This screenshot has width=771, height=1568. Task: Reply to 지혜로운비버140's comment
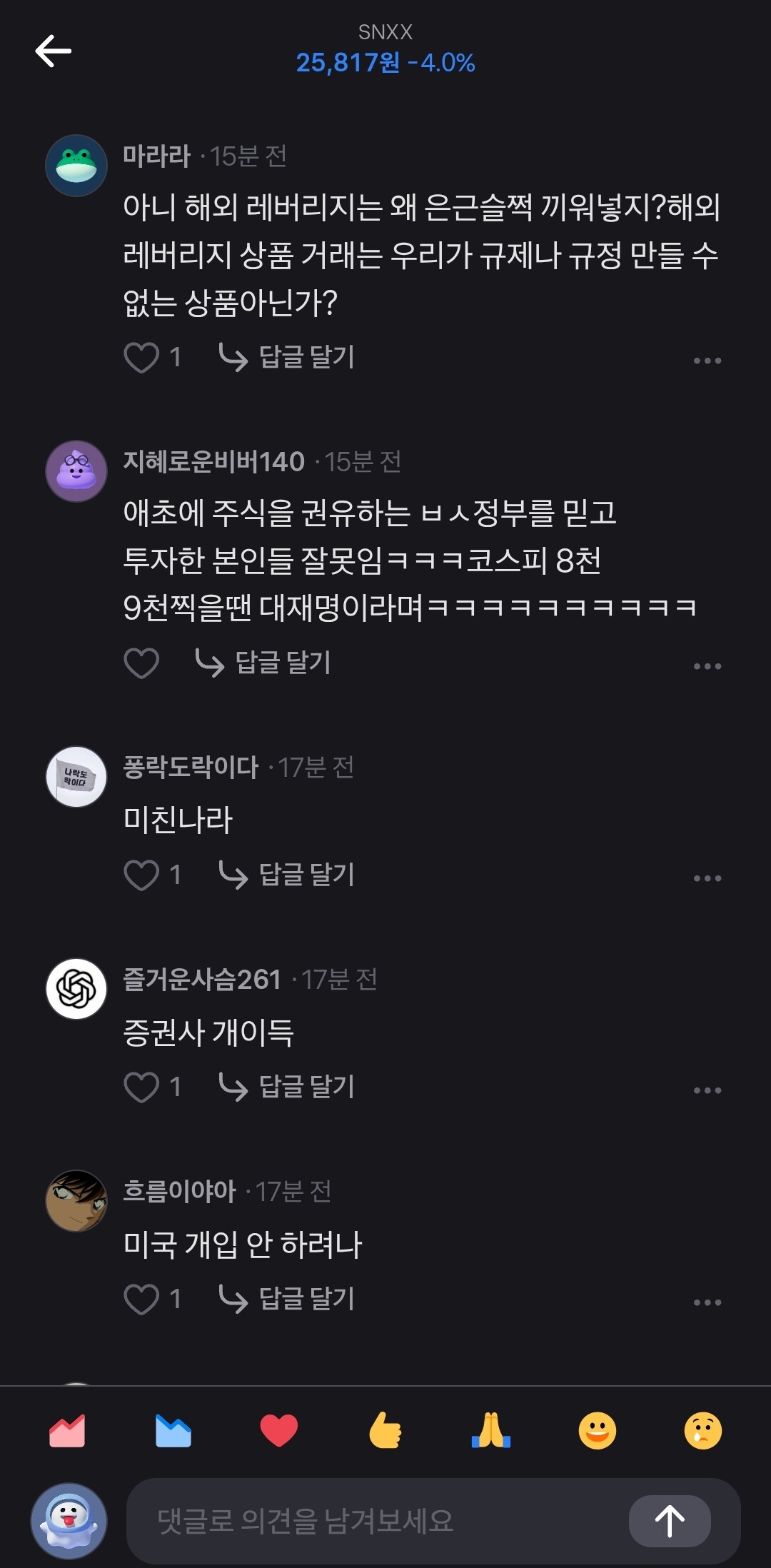(x=263, y=663)
